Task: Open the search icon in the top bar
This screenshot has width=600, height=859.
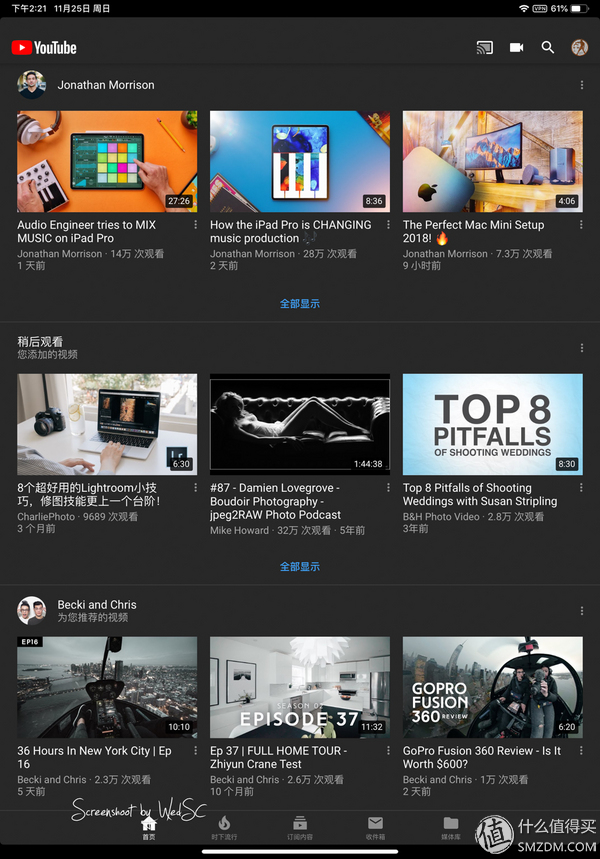Action: coord(547,47)
